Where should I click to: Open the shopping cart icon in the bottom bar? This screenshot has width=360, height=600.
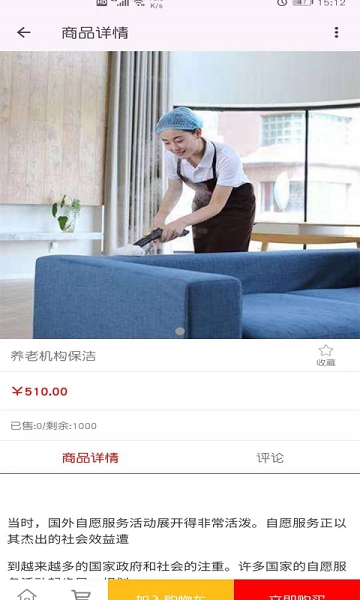tap(81, 594)
